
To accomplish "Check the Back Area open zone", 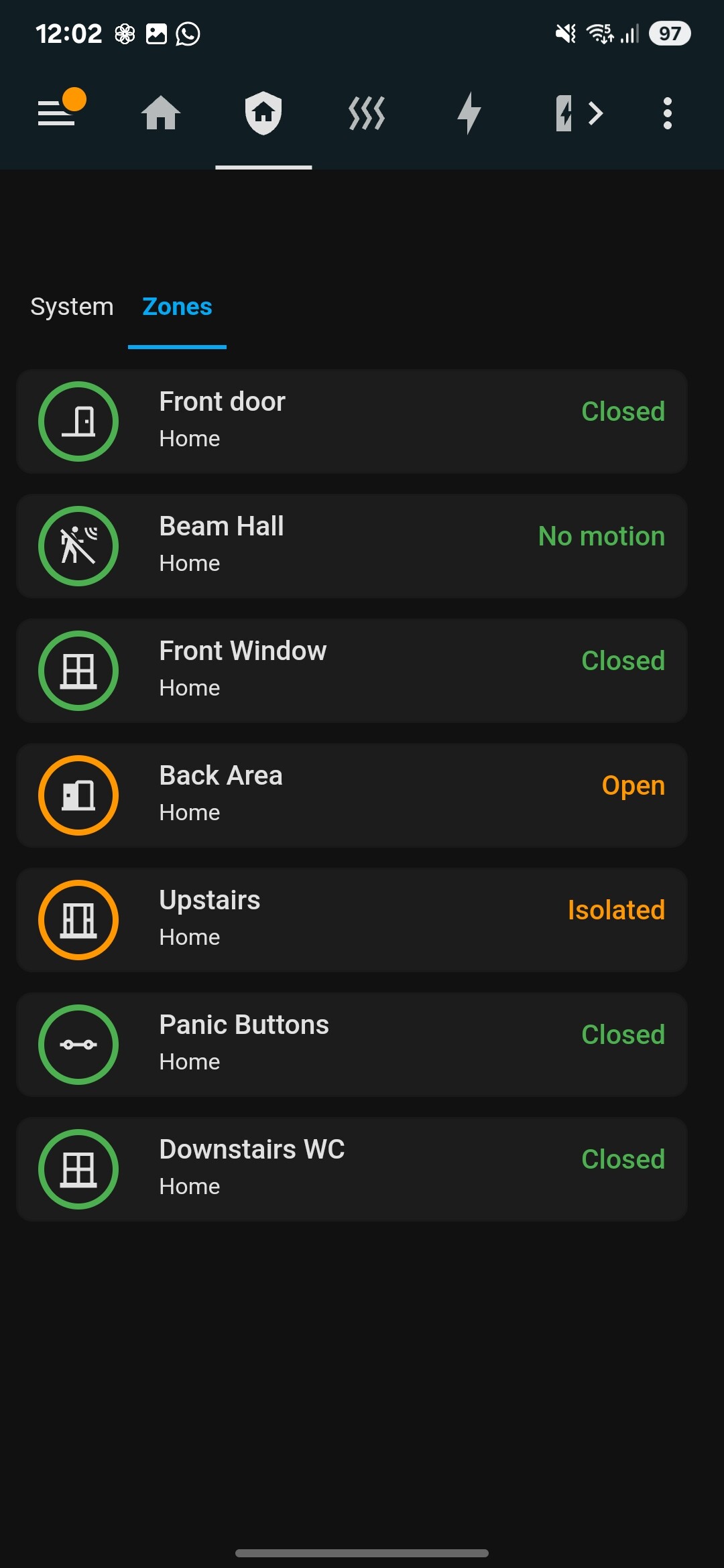I will click(352, 795).
